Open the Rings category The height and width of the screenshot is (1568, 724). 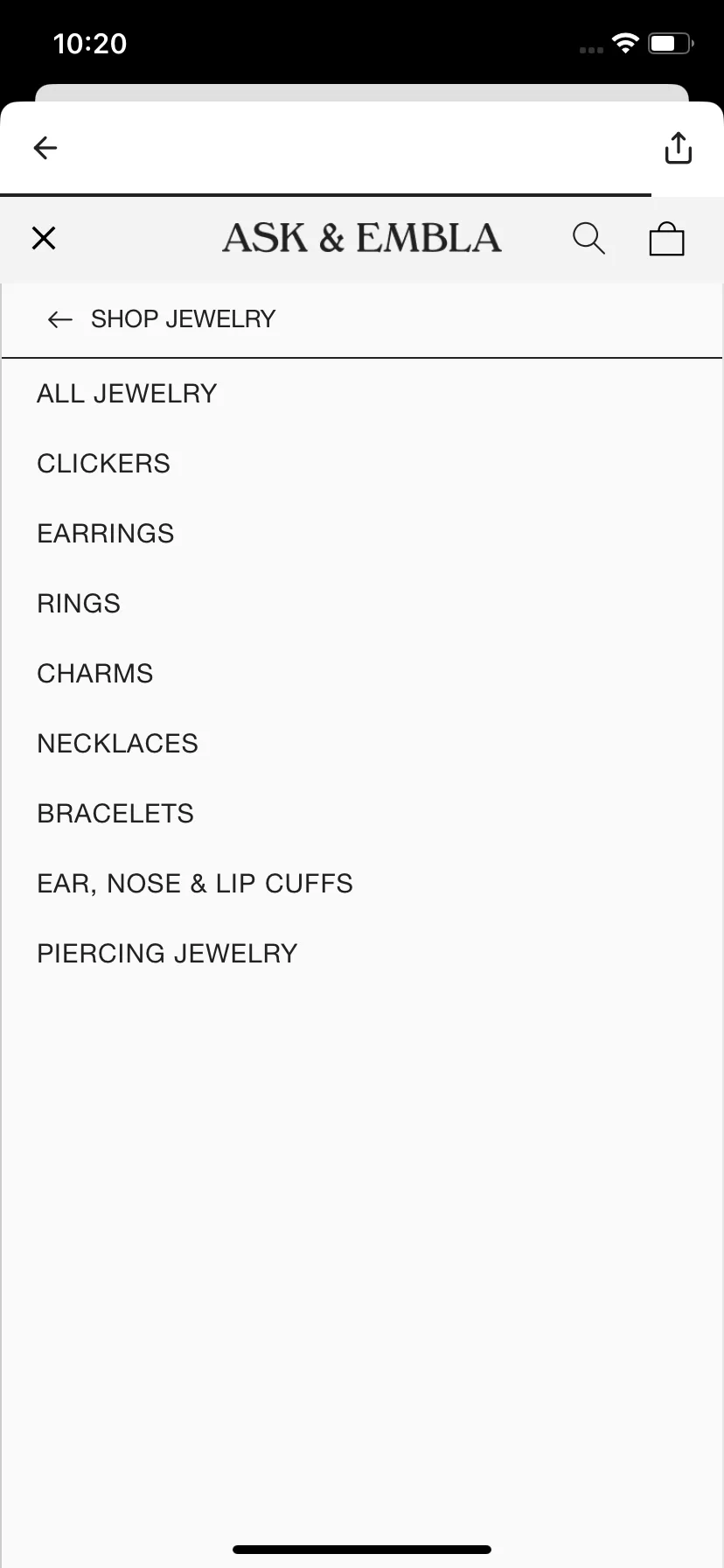[x=79, y=604]
